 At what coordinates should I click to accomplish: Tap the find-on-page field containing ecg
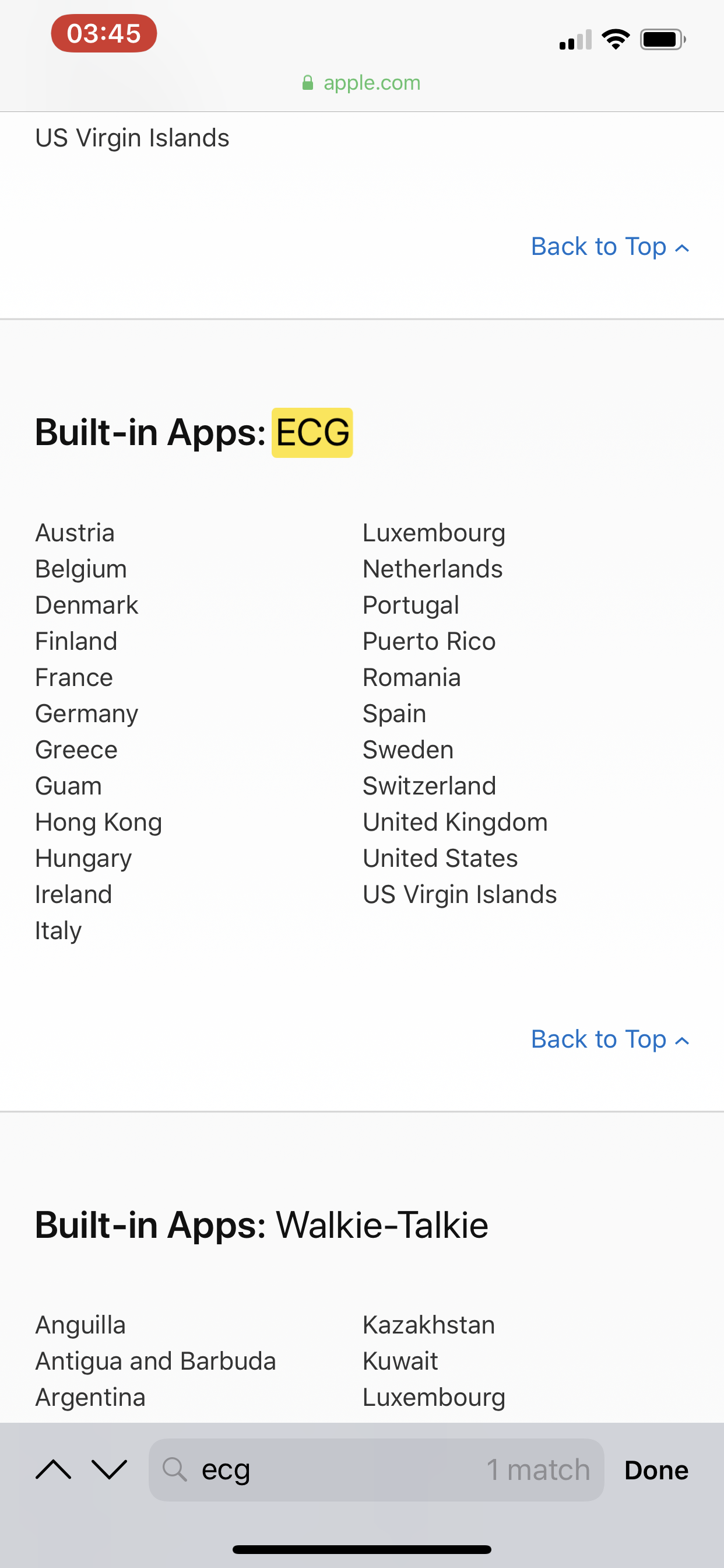tap(376, 1469)
